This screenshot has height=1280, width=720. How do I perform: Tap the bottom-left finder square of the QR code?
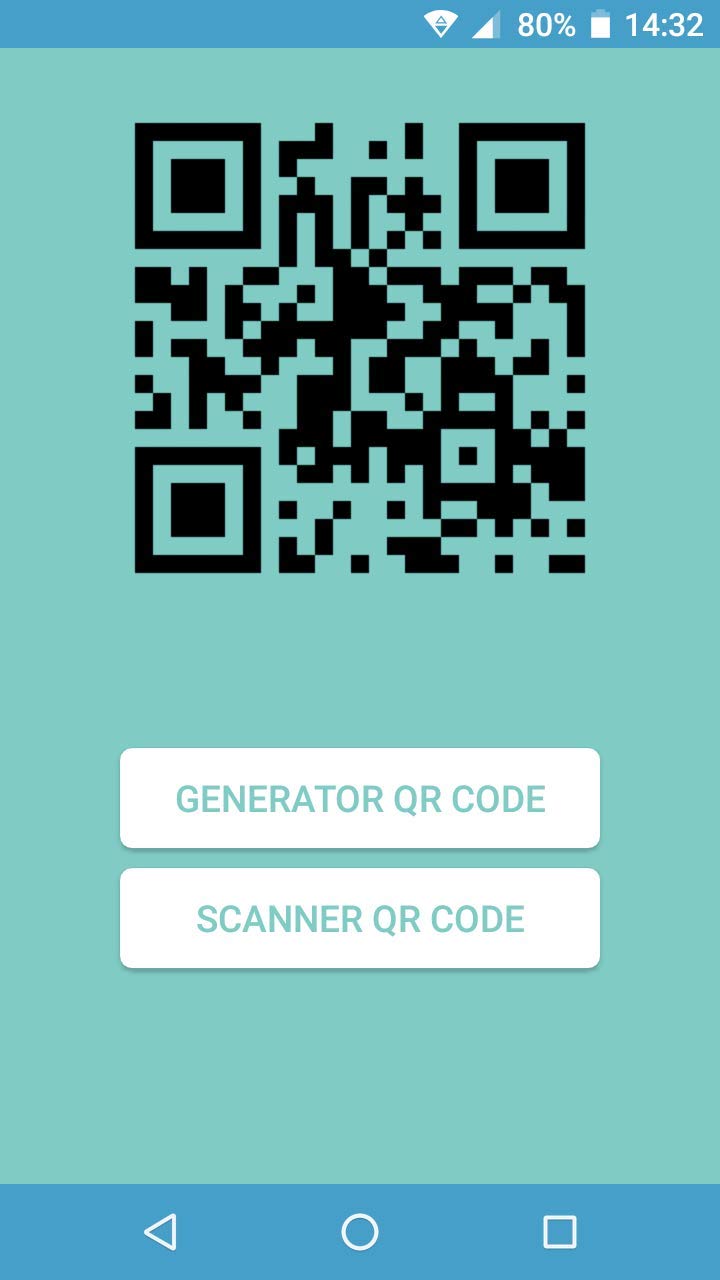tap(200, 509)
